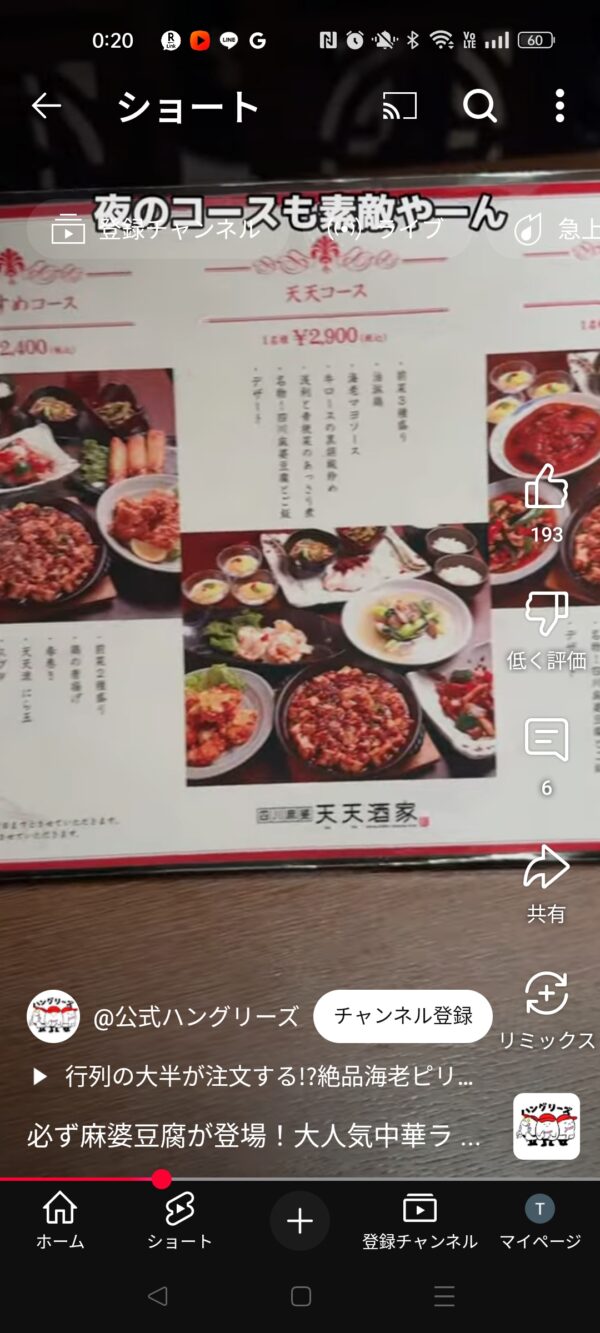Tap the system back button

click(x=157, y=1297)
